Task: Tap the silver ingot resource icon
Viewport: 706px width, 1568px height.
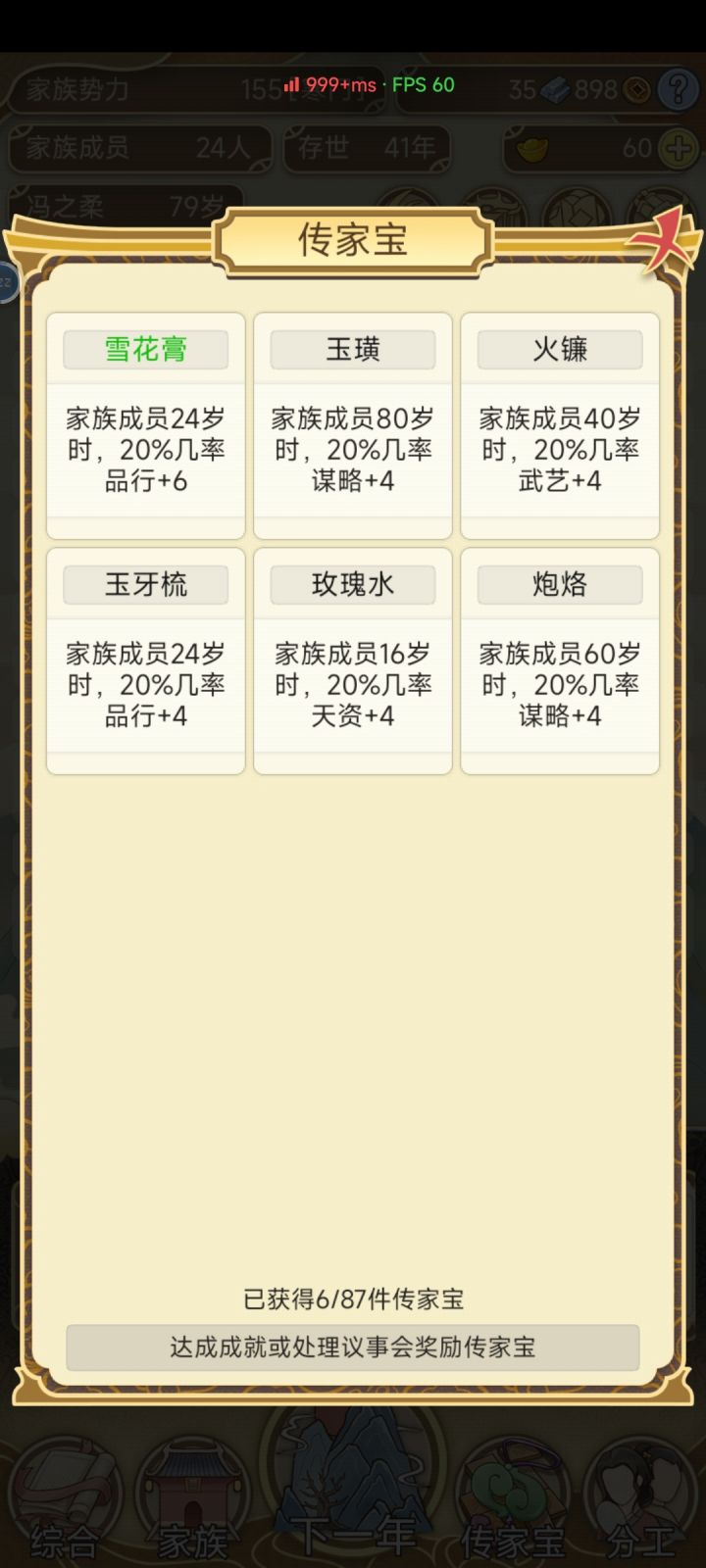Action: (x=554, y=89)
